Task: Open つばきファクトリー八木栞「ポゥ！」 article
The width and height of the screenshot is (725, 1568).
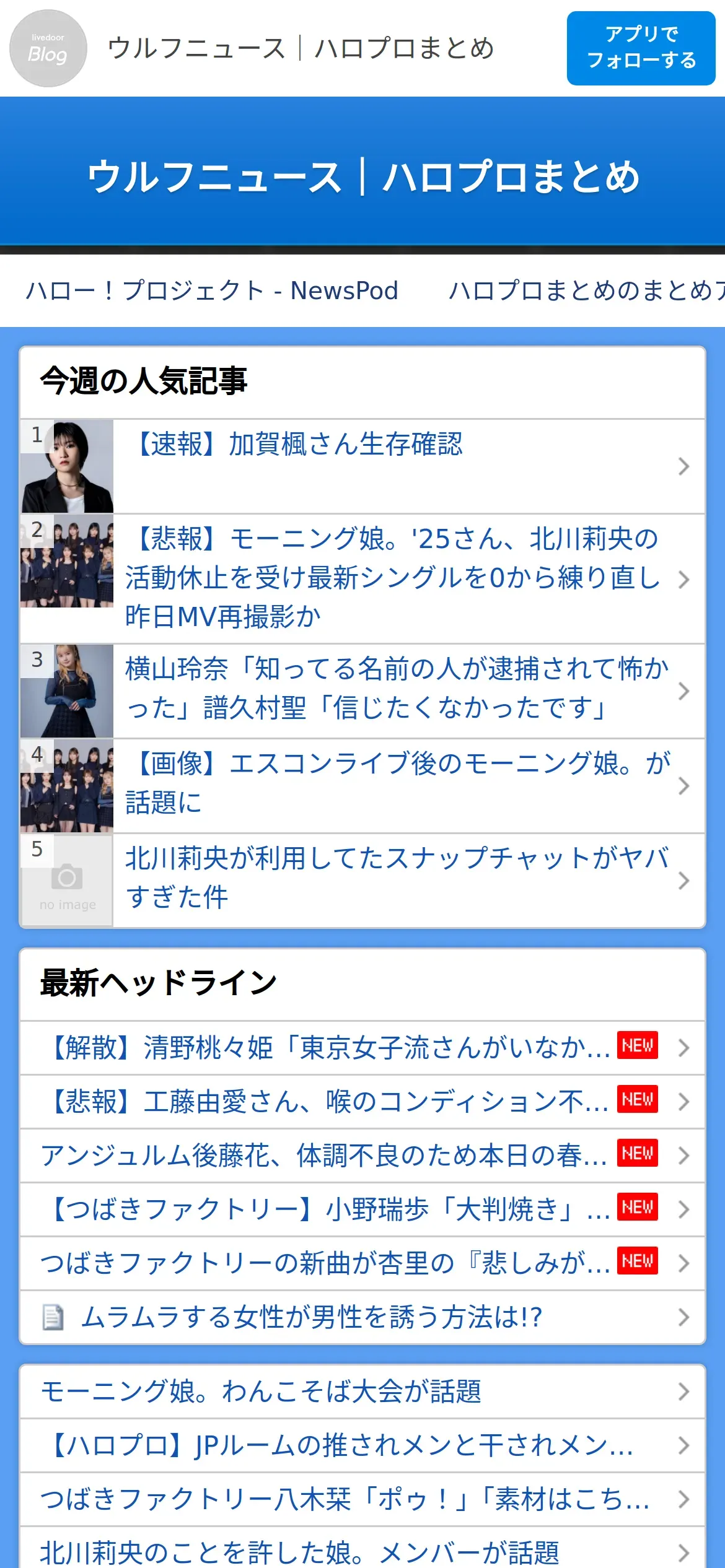Action: coord(362,1499)
